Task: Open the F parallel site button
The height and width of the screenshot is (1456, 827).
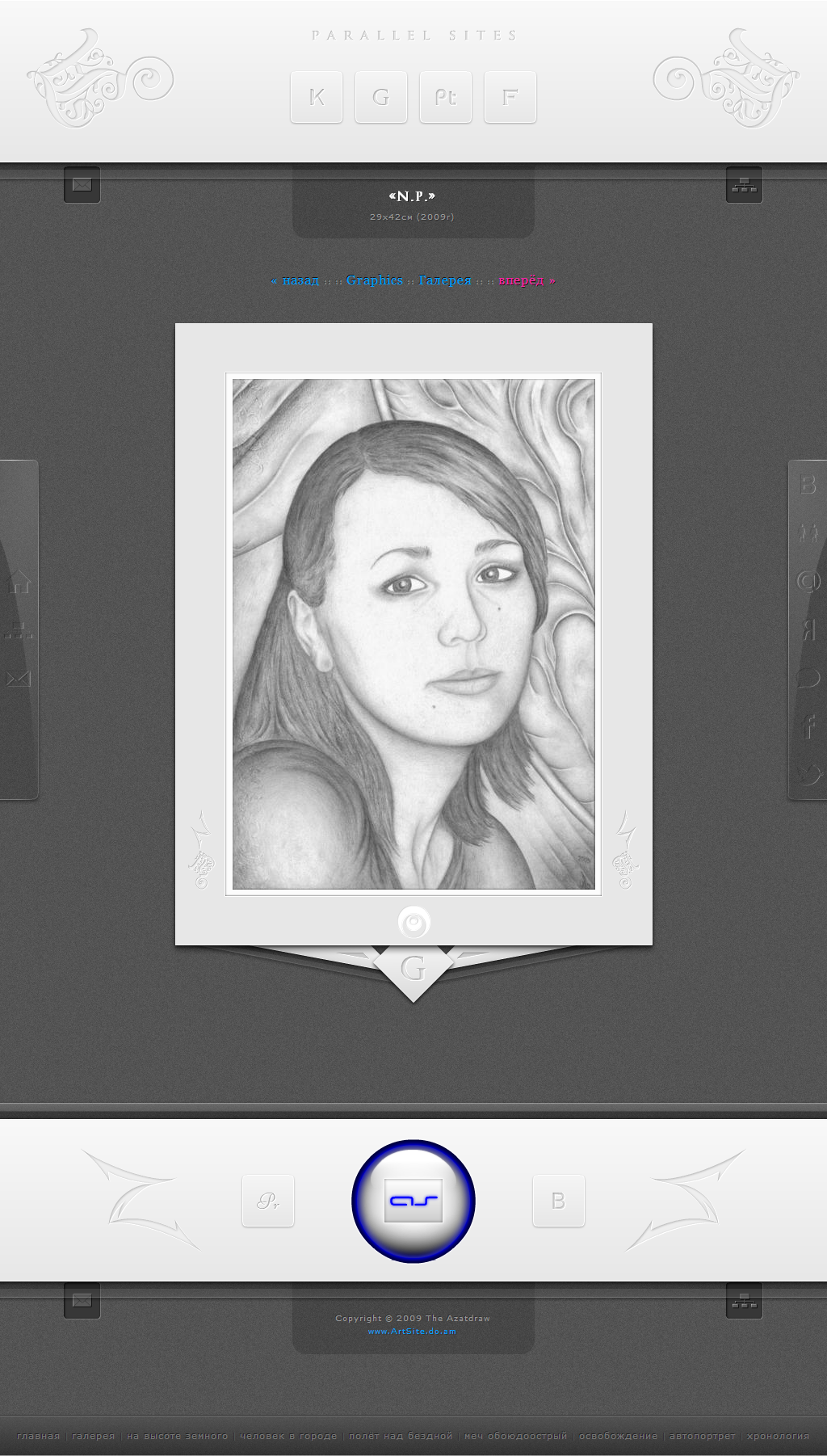Action: pos(510,97)
